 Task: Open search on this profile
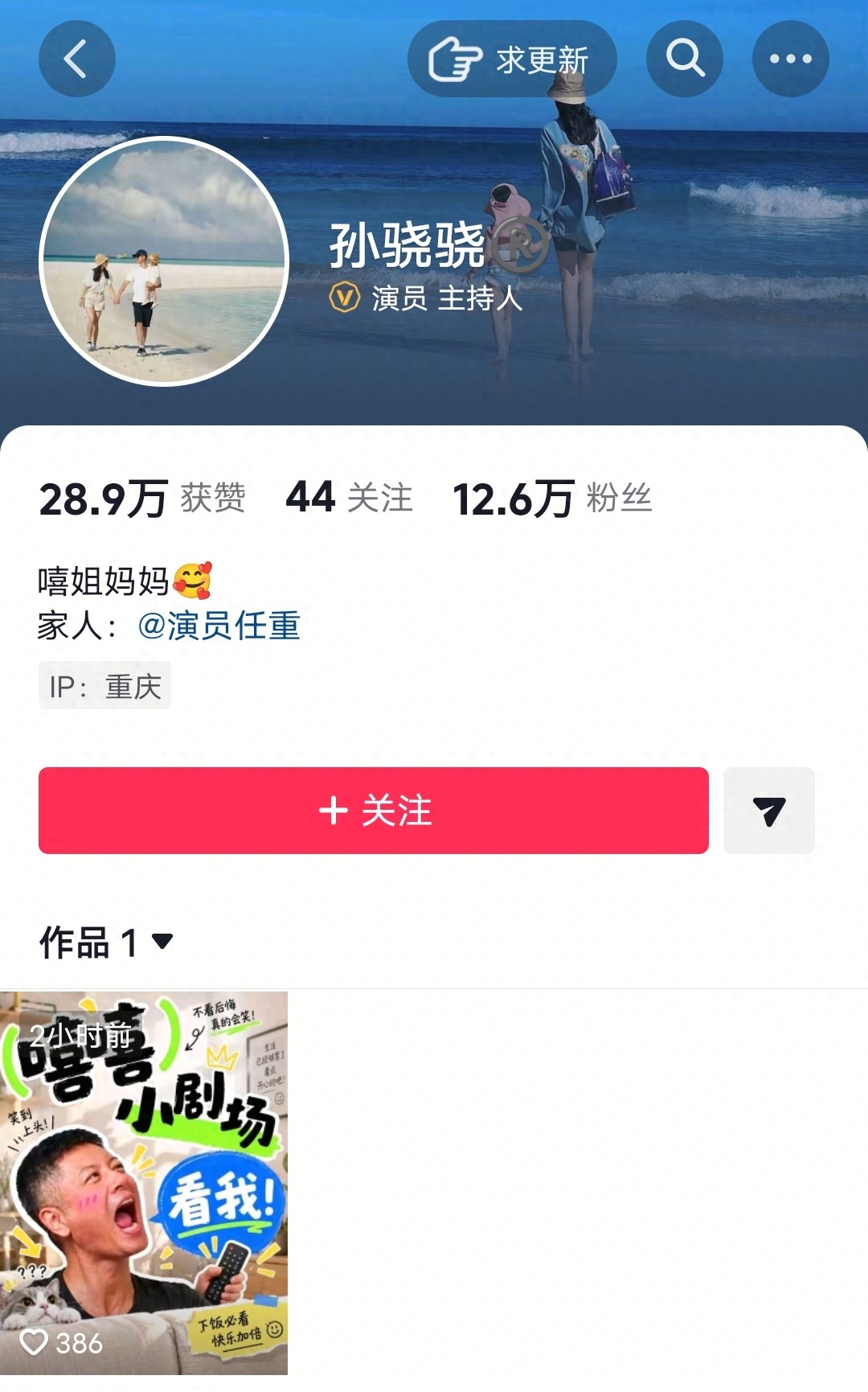[x=685, y=59]
